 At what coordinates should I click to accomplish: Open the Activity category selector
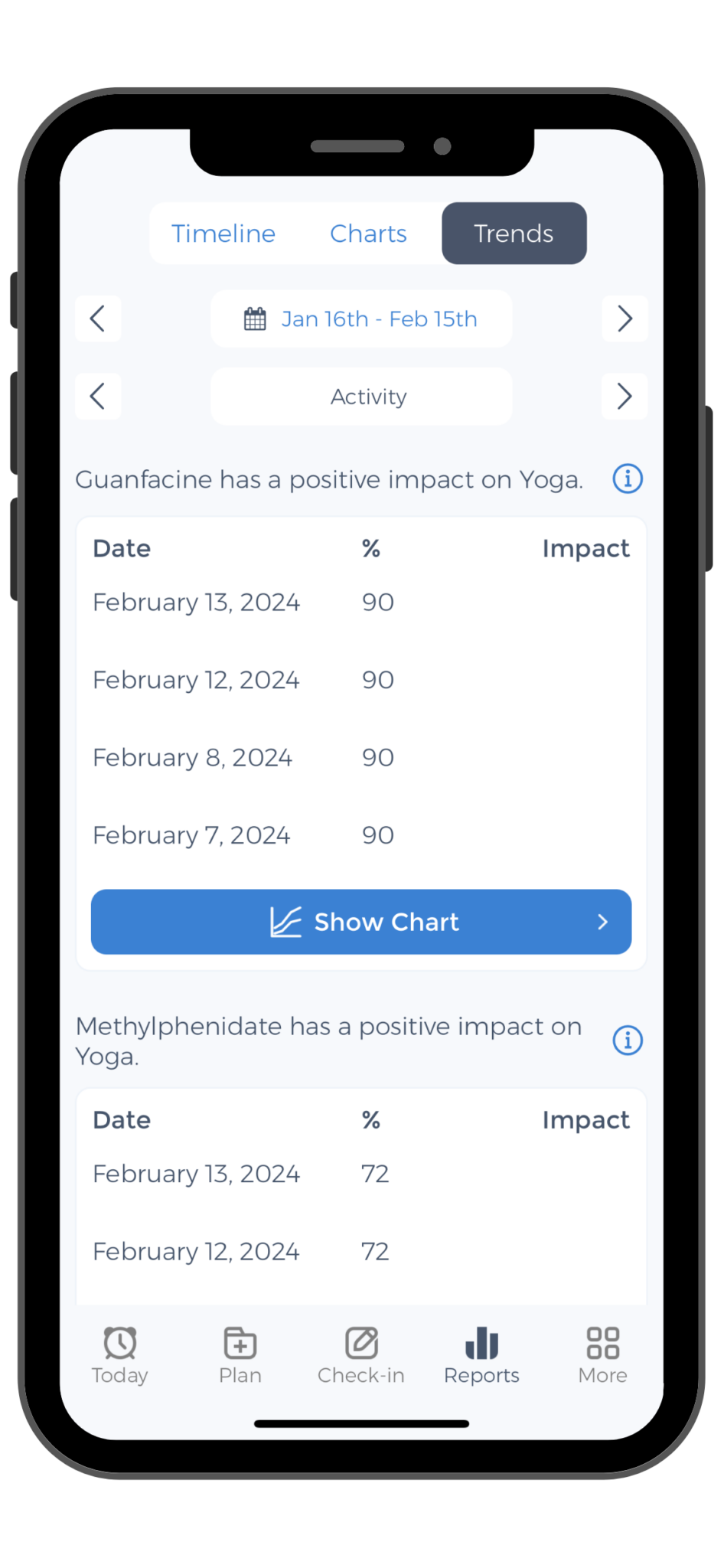(x=361, y=397)
